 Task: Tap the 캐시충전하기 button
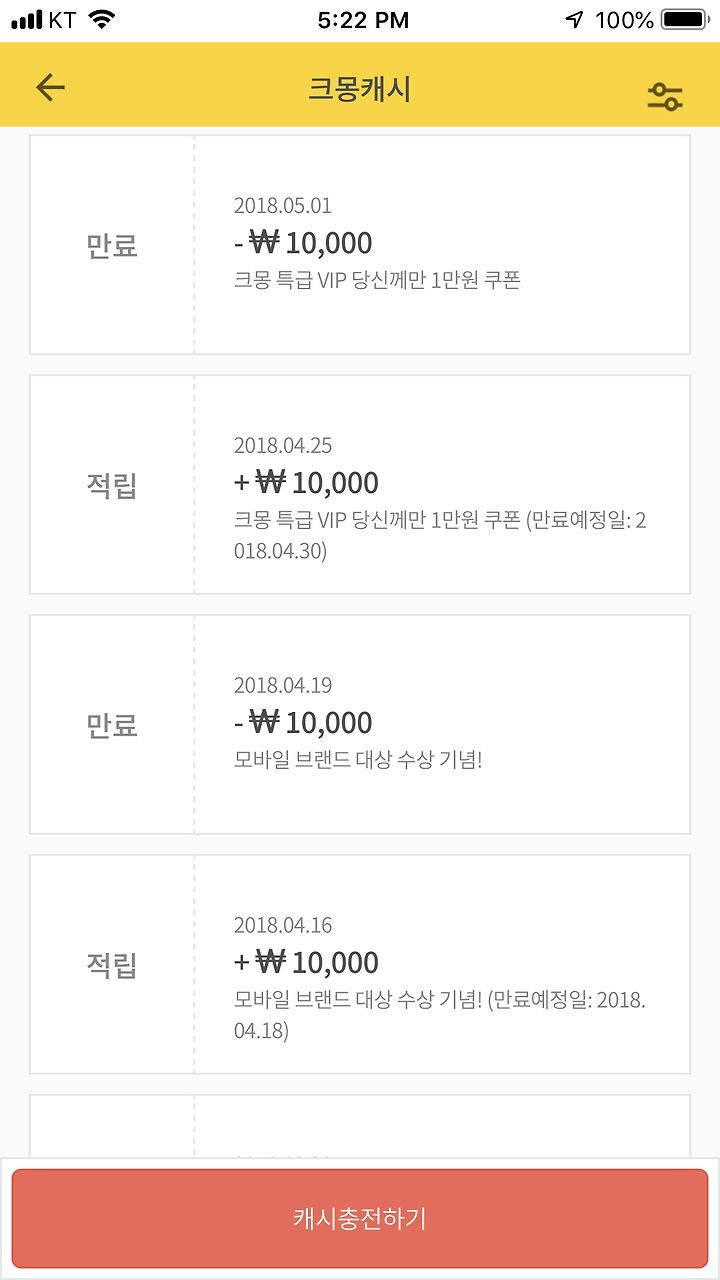click(360, 1219)
